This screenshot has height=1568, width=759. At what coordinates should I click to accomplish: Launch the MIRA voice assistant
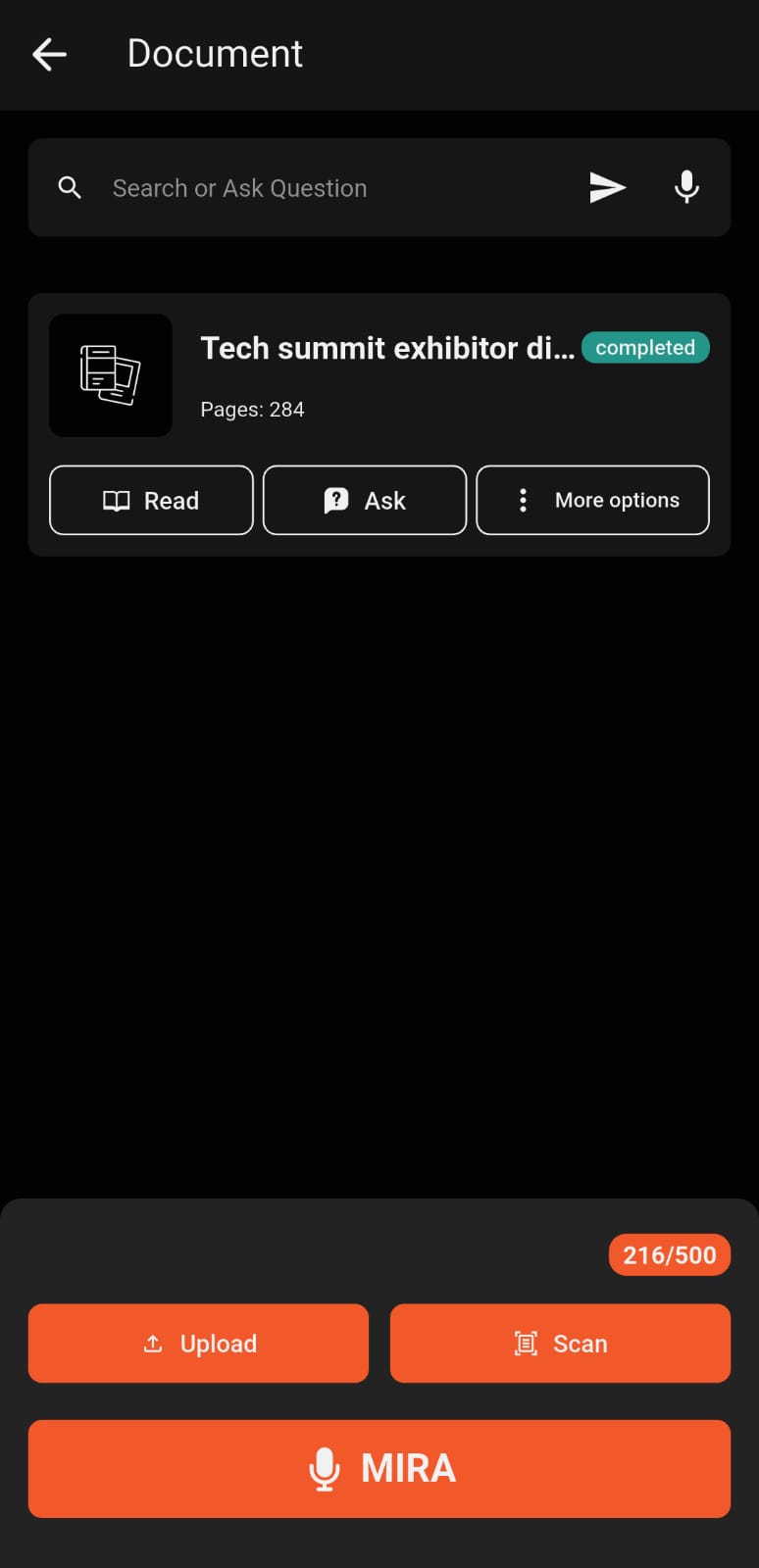pyautogui.click(x=379, y=1469)
